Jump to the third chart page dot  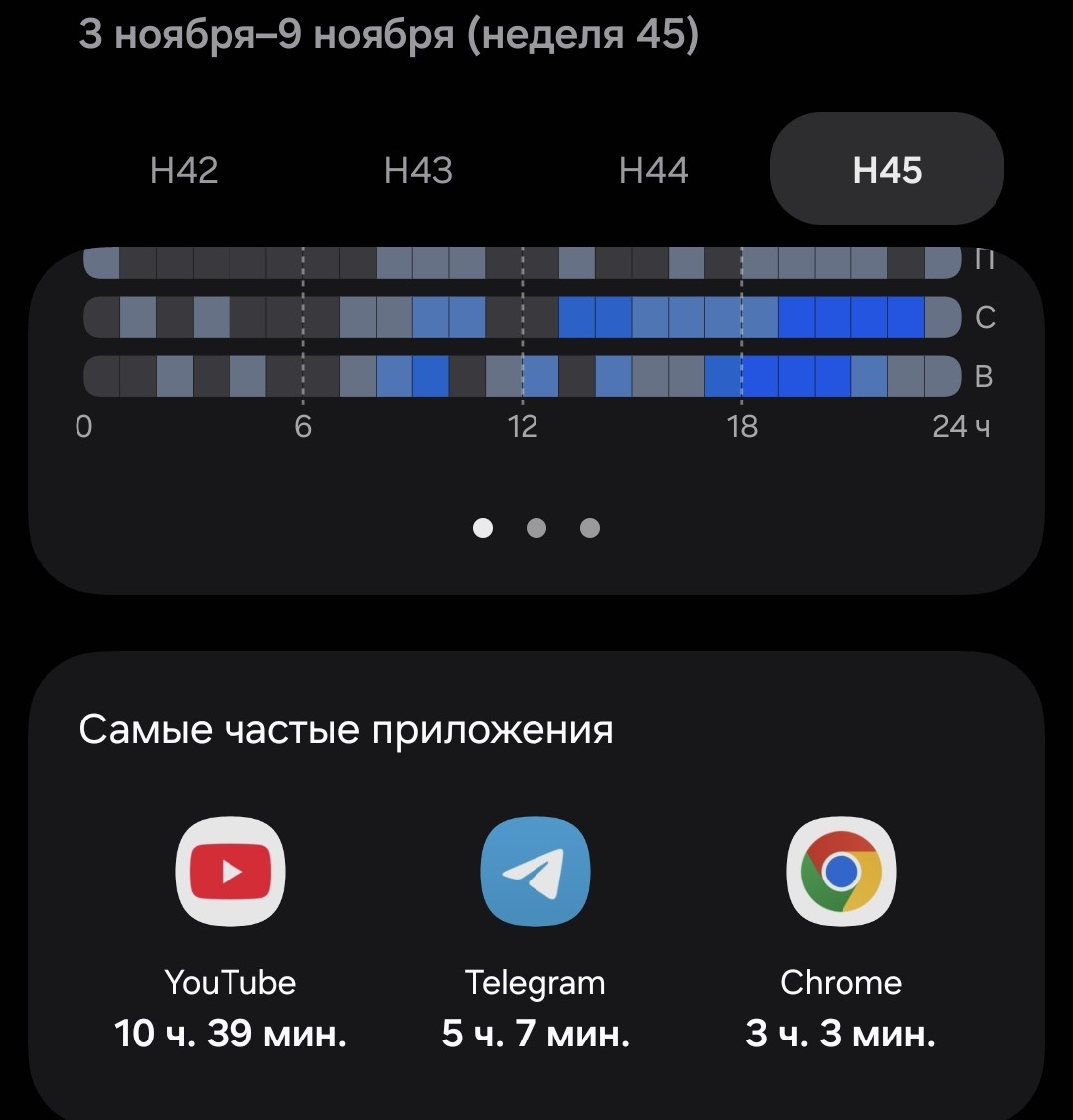(590, 528)
